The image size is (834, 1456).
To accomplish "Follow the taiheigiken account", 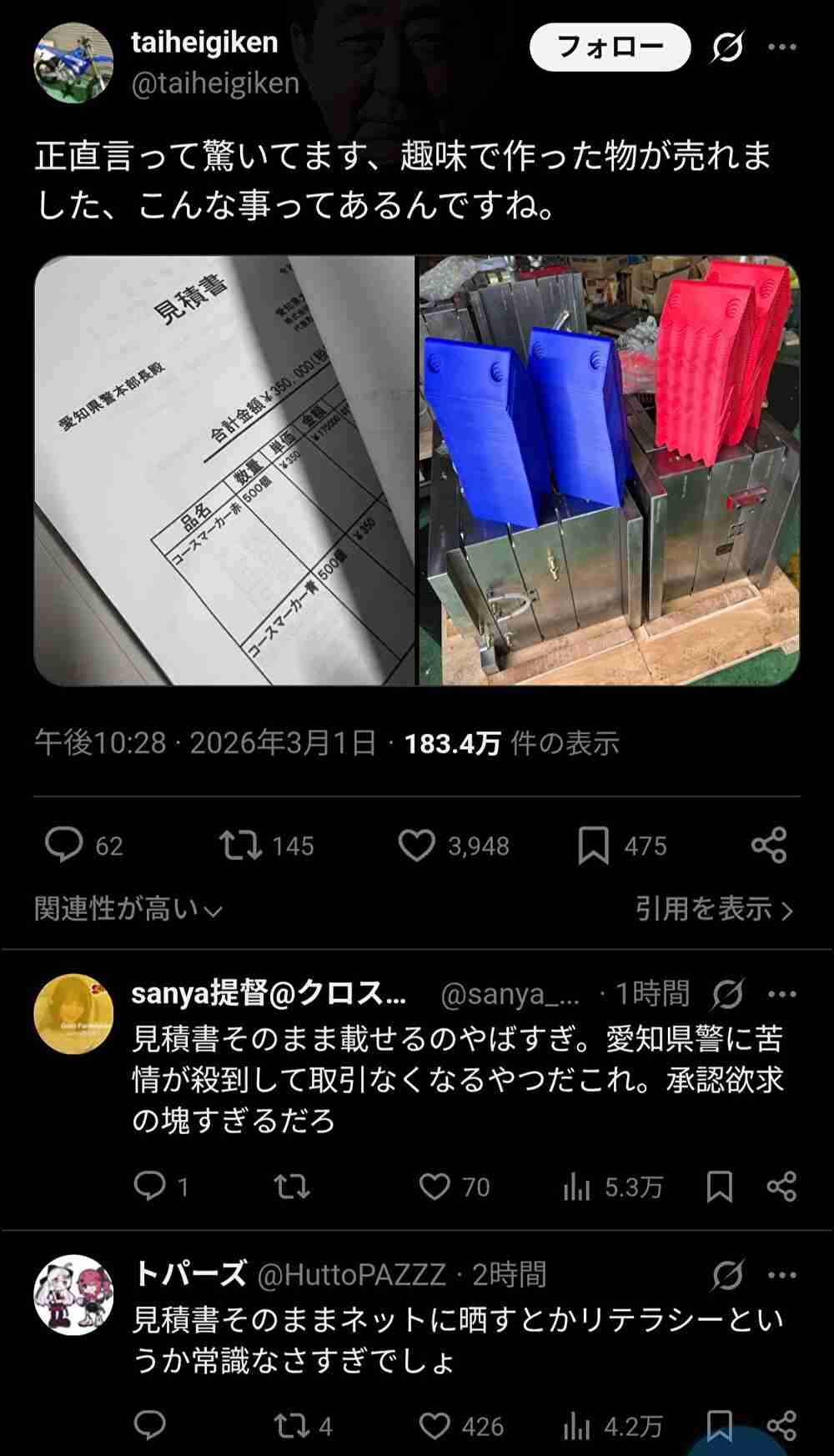I will (x=610, y=48).
